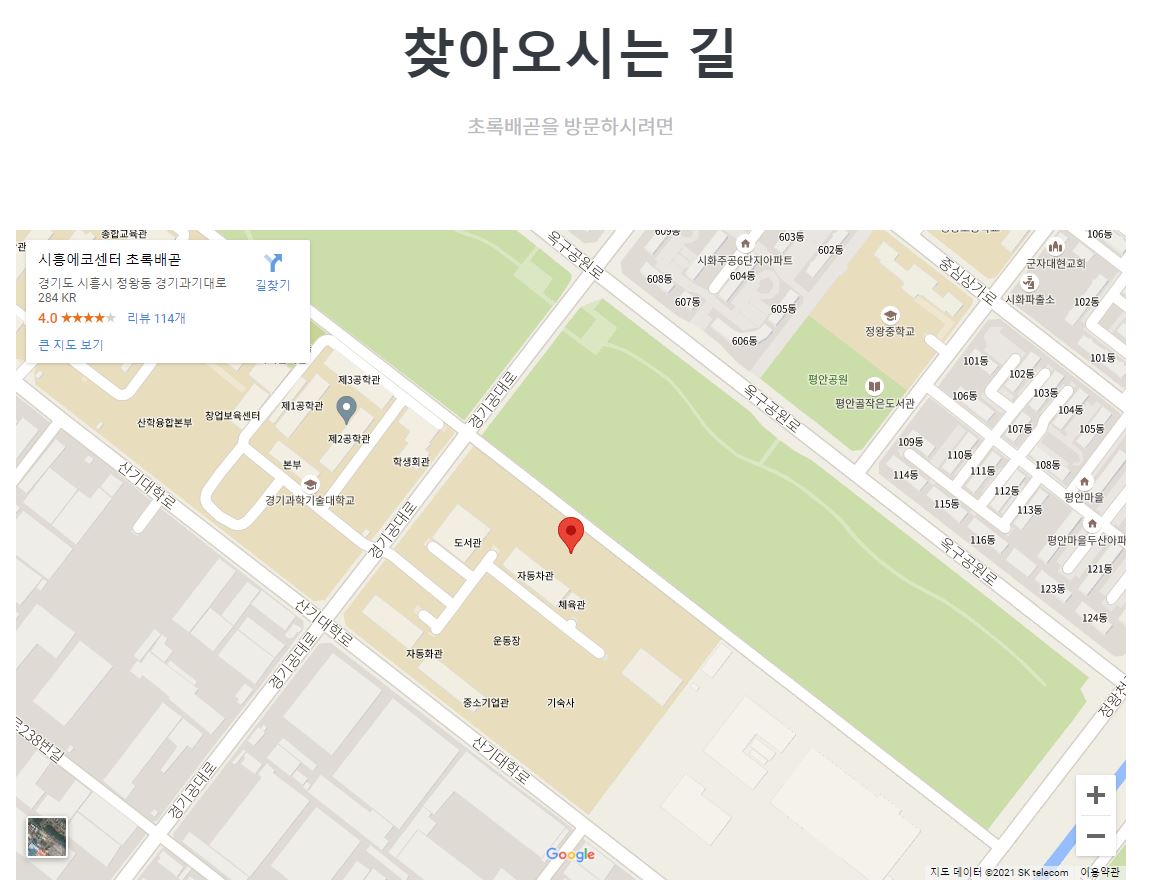Viewport: 1153px width, 891px height.
Task: Open the 리뷰 114개 reviews link
Action: click(157, 318)
